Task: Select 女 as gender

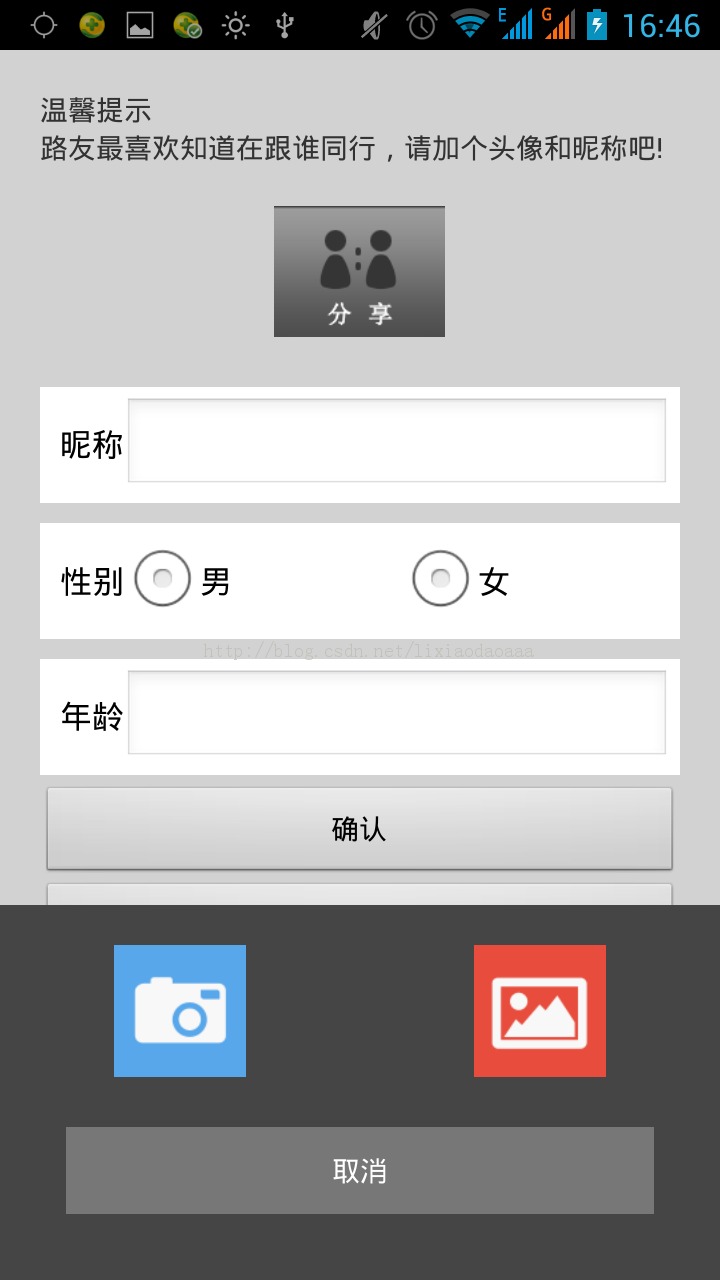Action: [x=440, y=578]
